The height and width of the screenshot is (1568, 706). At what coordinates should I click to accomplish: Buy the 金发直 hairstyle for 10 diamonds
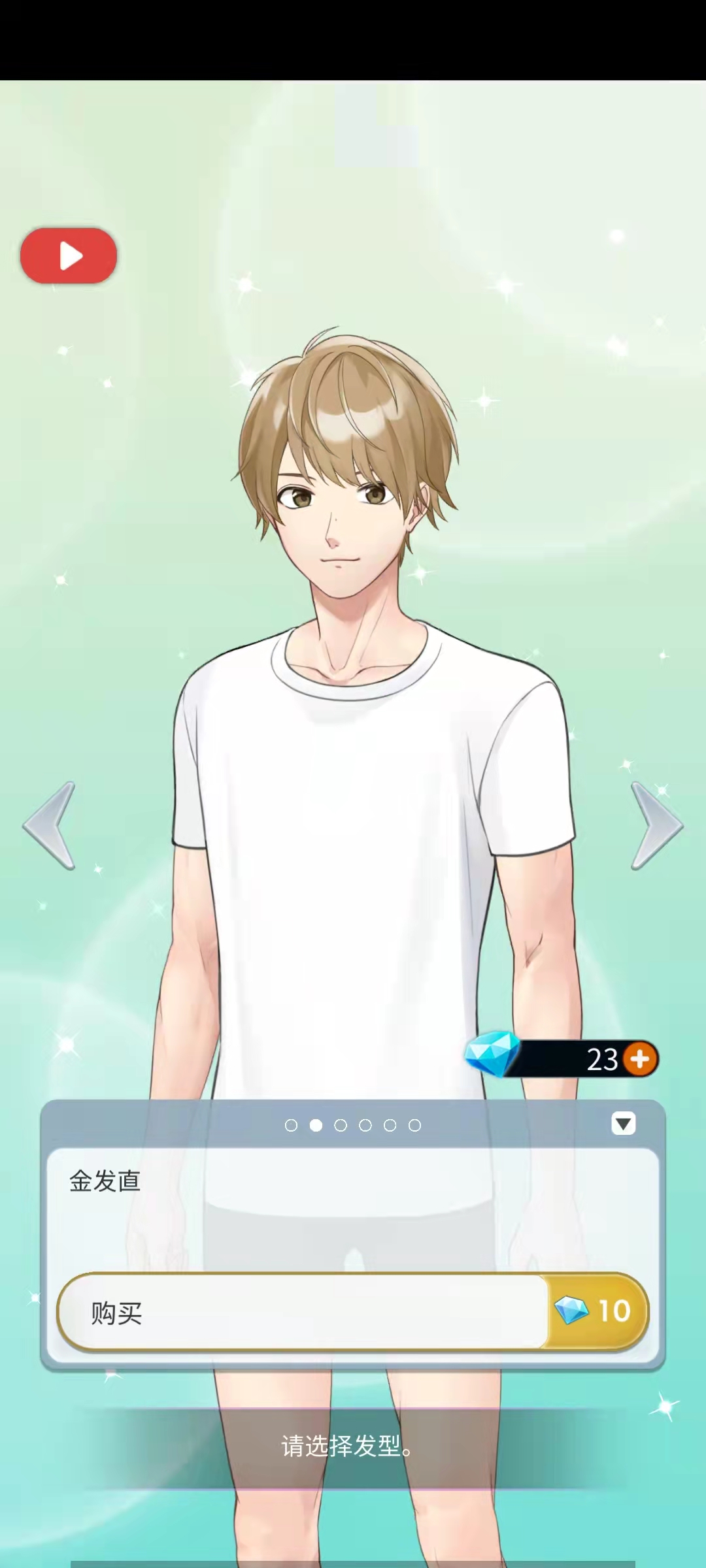353,1311
